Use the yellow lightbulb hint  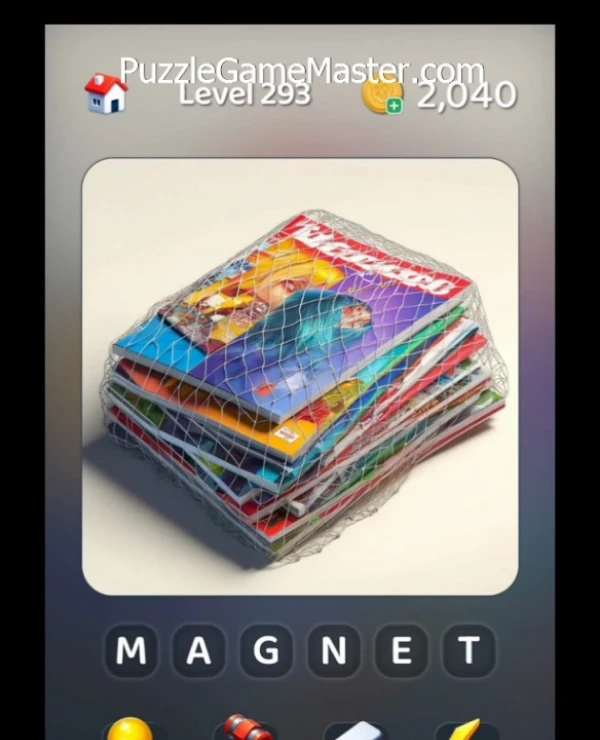tap(129, 729)
